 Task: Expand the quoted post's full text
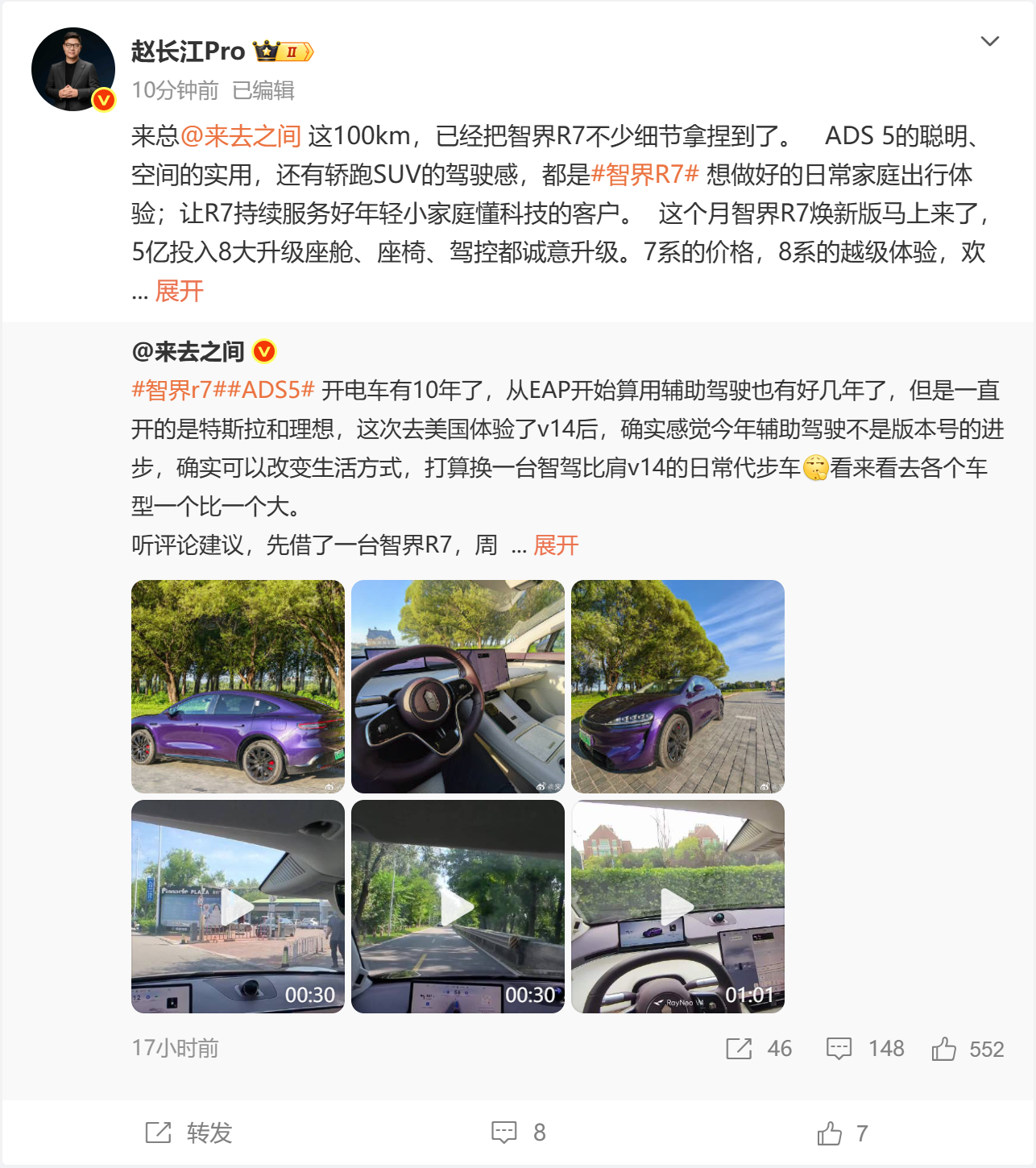pos(556,545)
